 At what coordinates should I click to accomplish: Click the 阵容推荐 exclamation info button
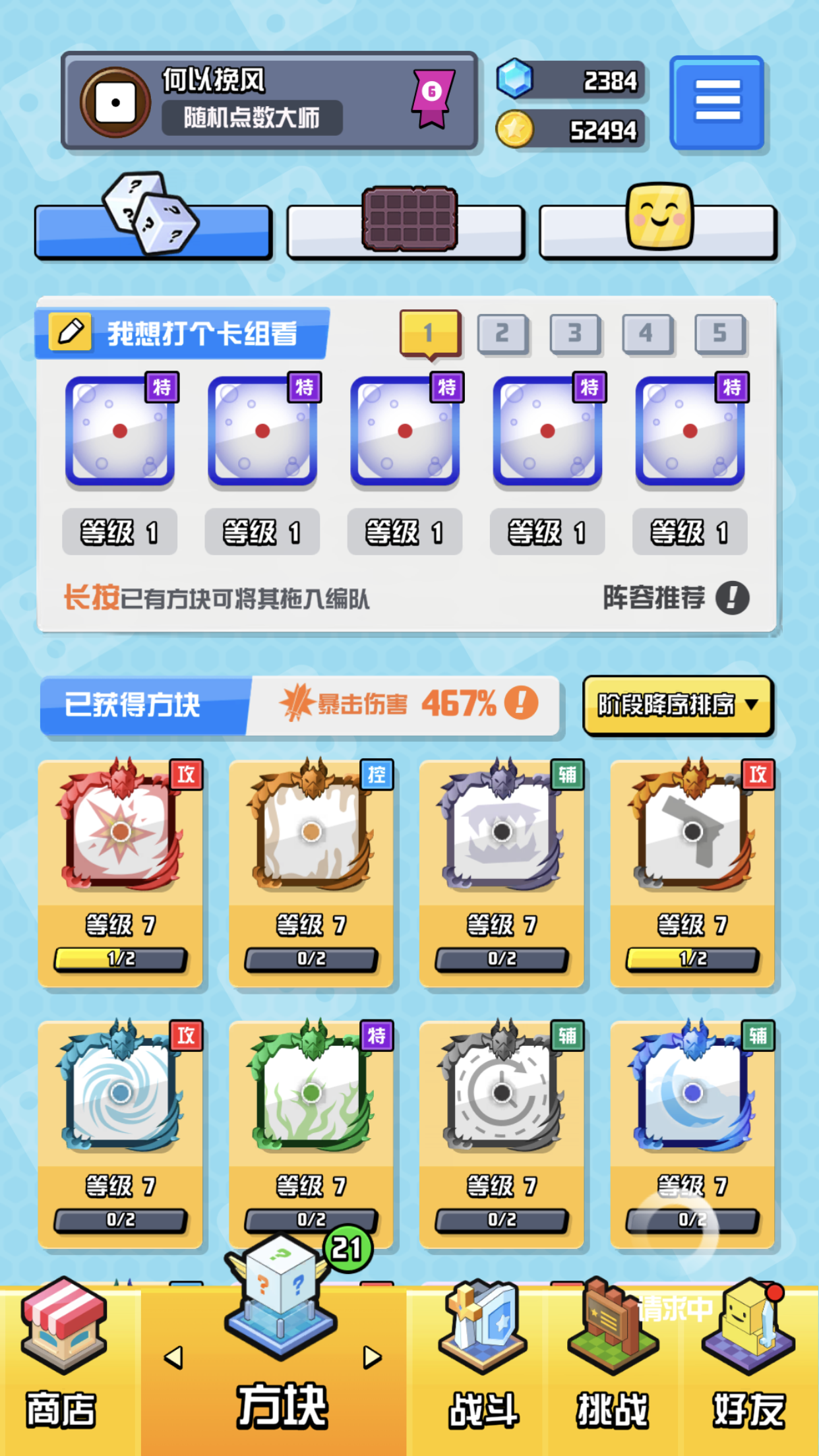[732, 597]
